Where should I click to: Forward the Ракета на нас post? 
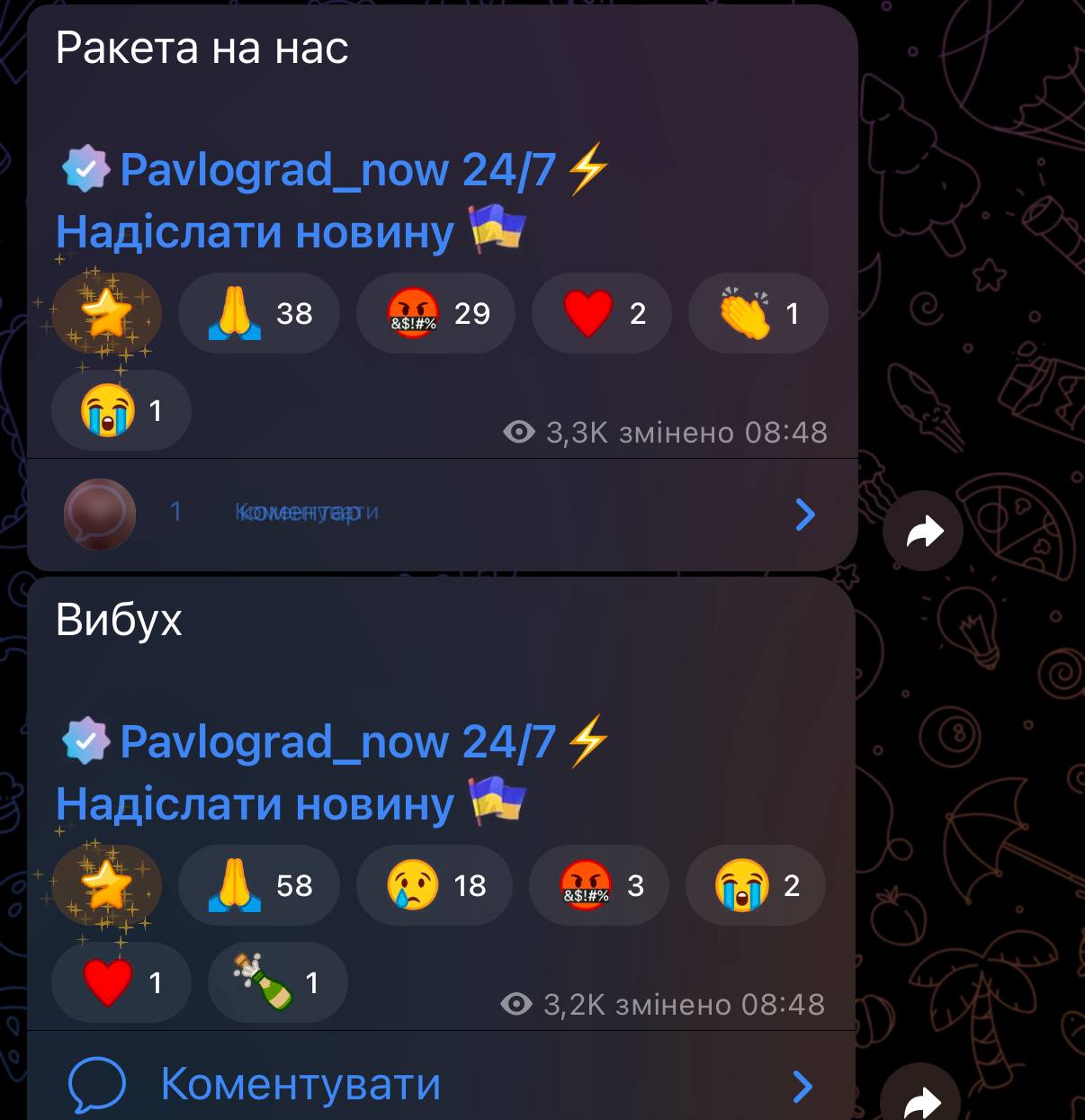(923, 531)
